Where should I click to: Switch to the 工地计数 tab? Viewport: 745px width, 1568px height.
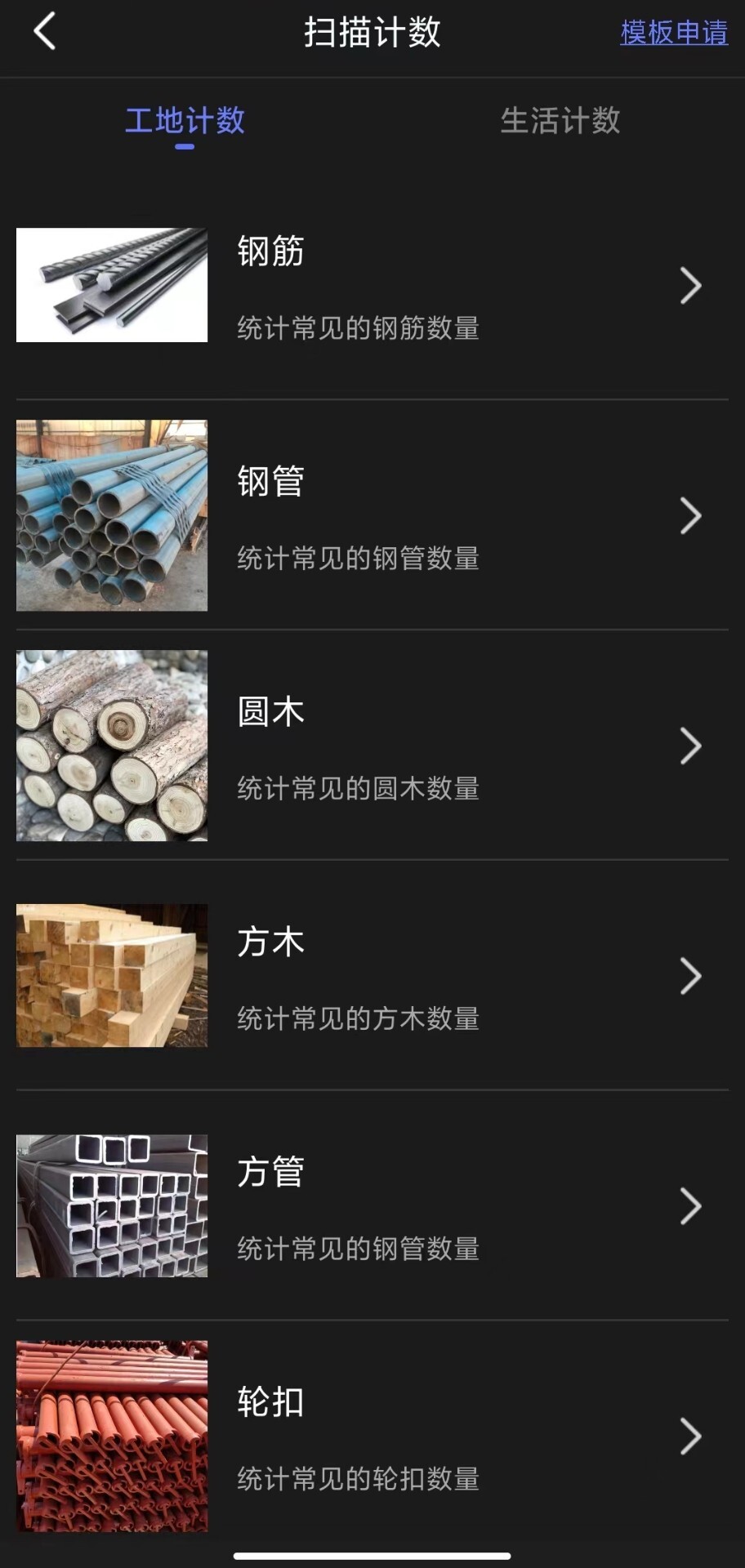click(184, 121)
